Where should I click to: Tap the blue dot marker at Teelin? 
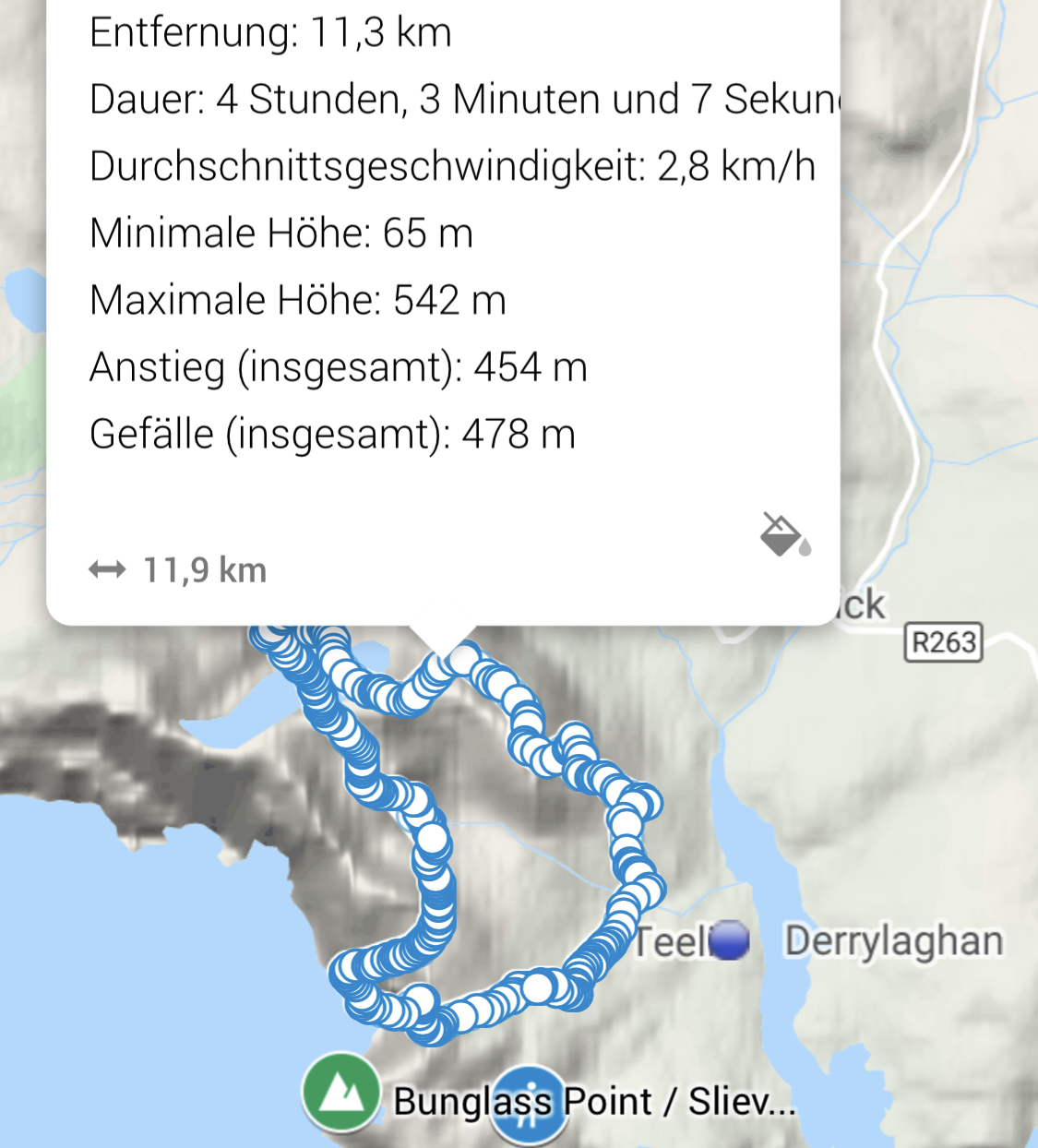coord(730,941)
